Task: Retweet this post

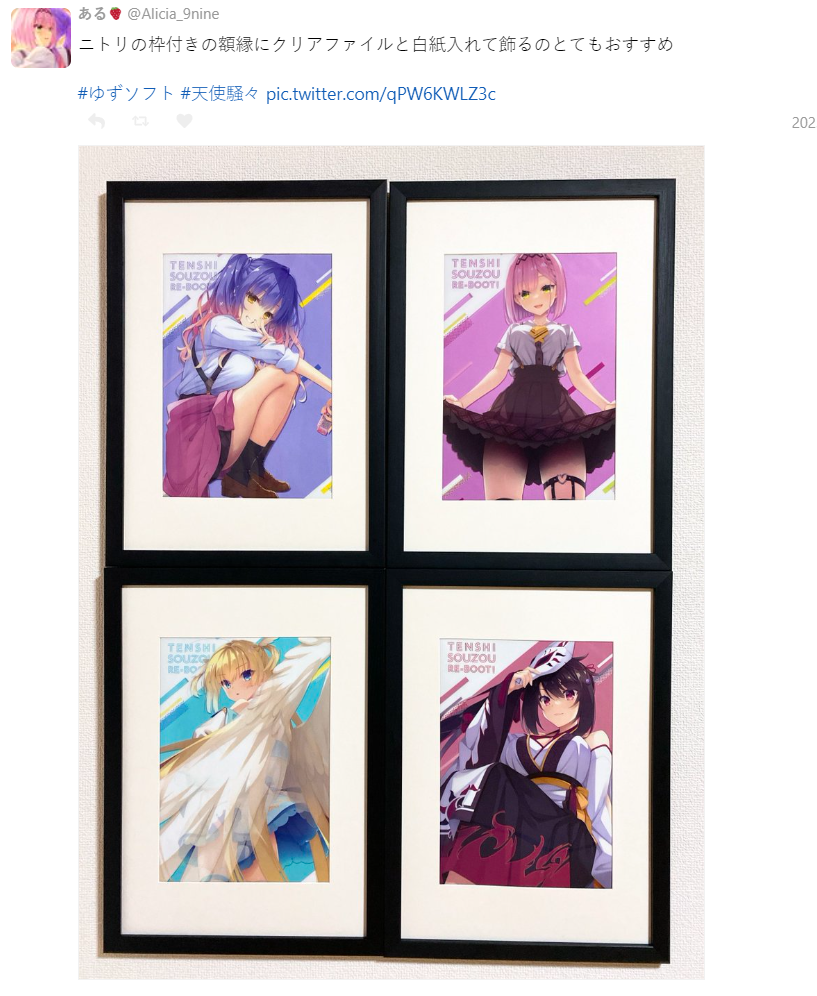Action: coord(141,121)
